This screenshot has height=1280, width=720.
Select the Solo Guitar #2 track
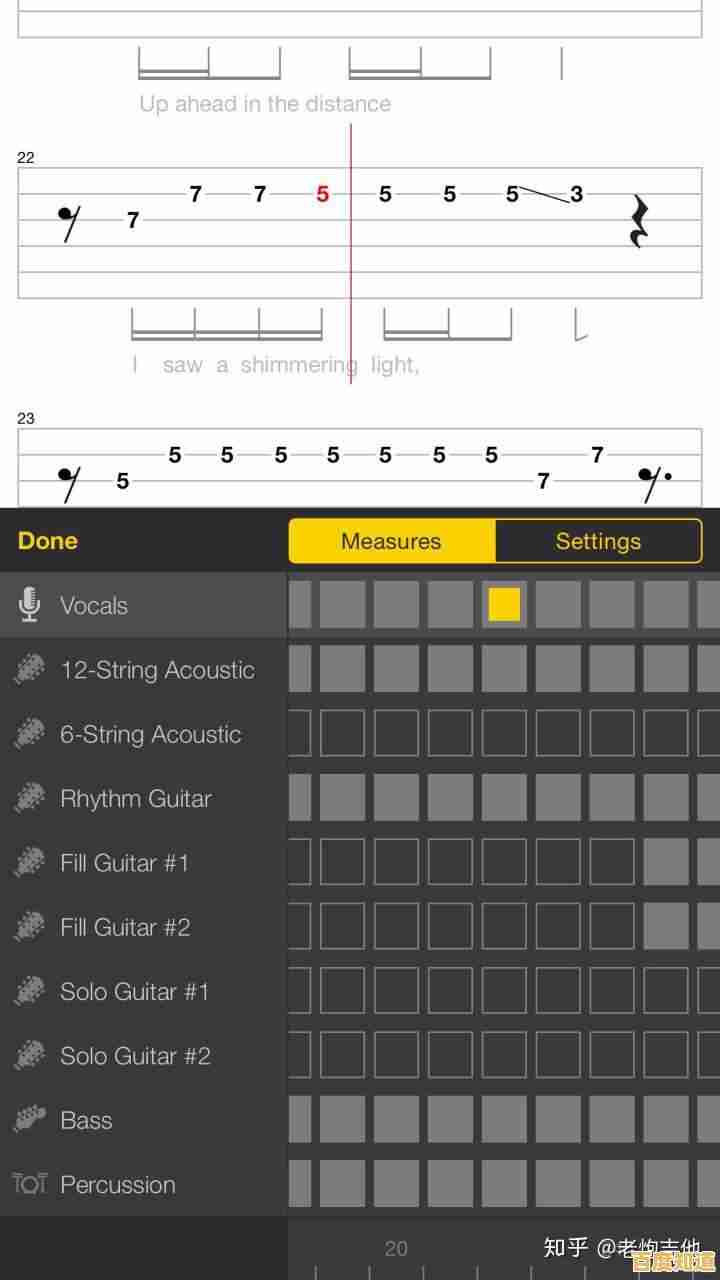135,1056
